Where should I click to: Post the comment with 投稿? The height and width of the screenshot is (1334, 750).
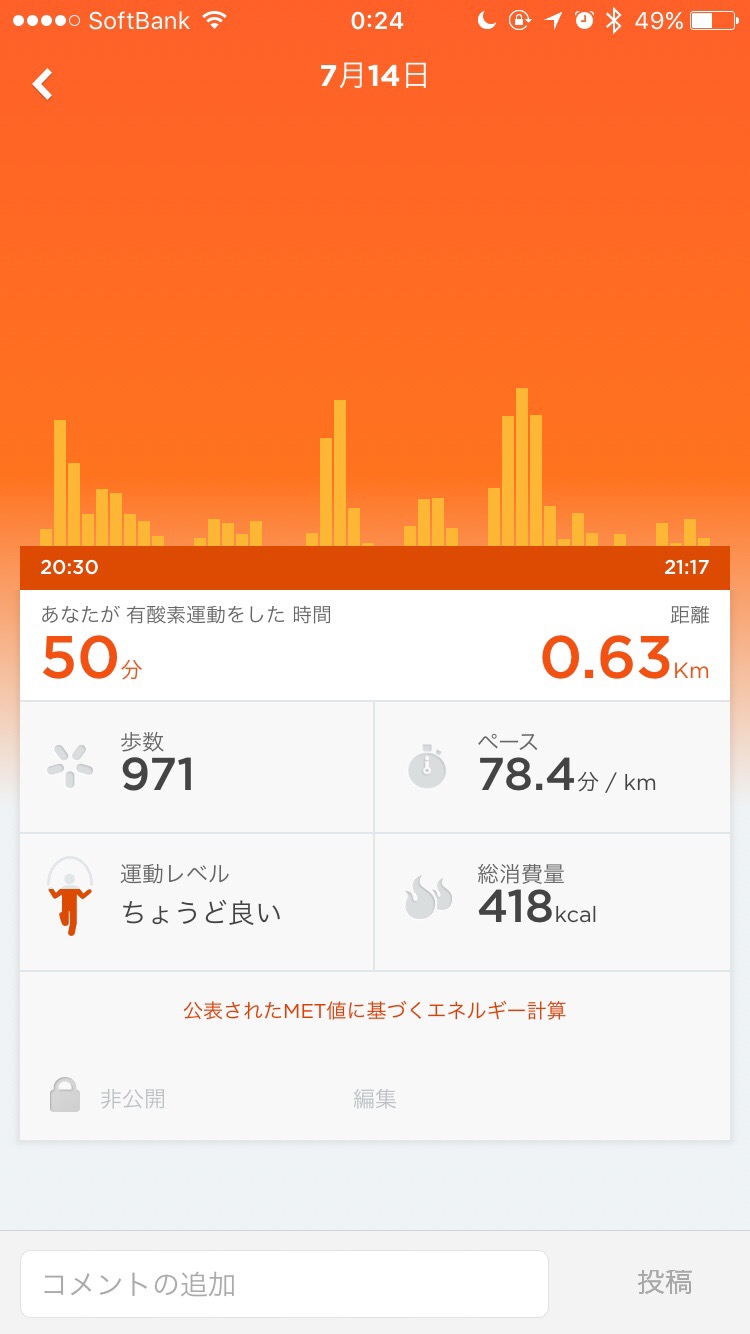click(665, 1282)
